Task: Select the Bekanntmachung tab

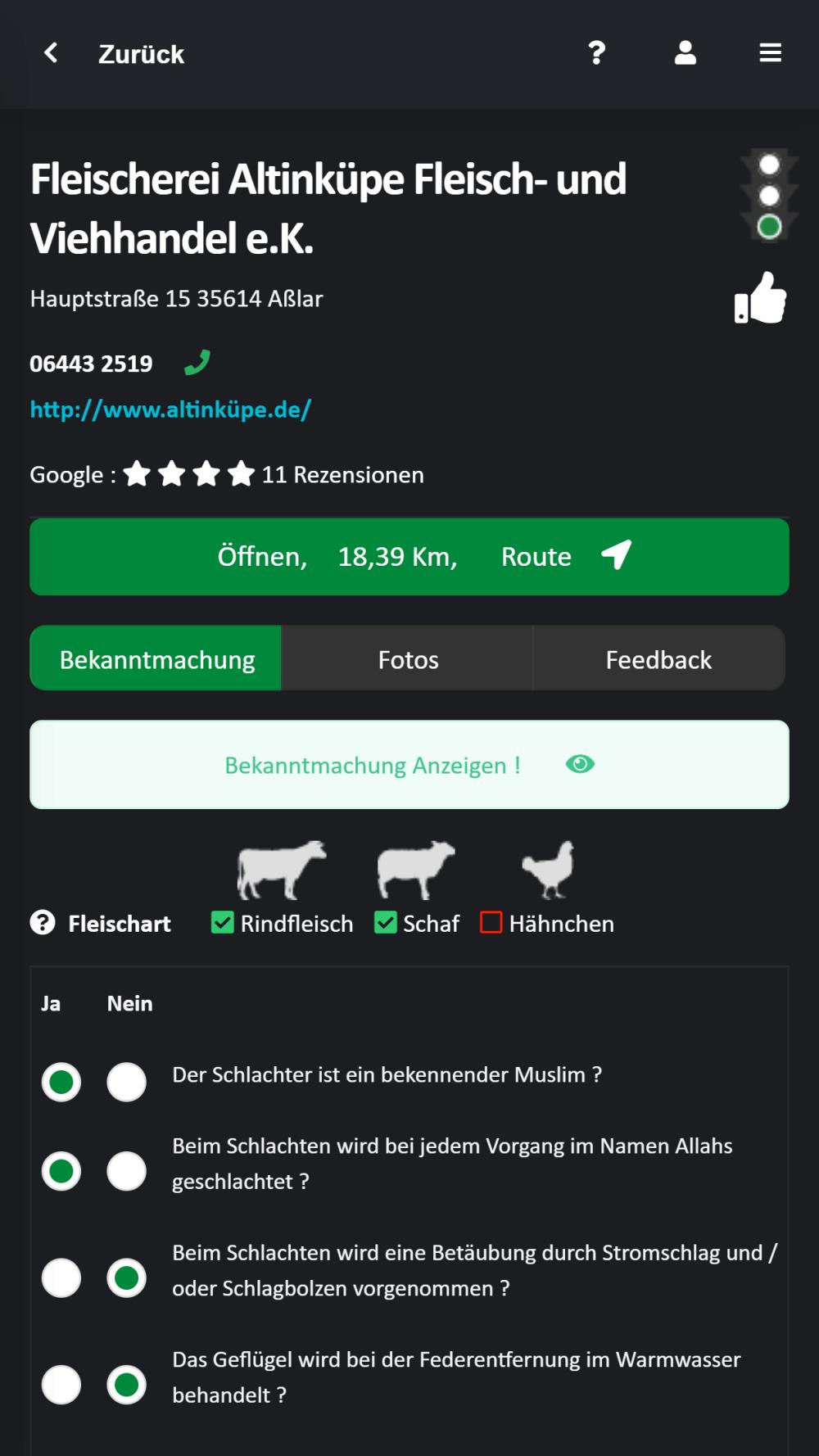Action: pyautogui.click(x=156, y=659)
